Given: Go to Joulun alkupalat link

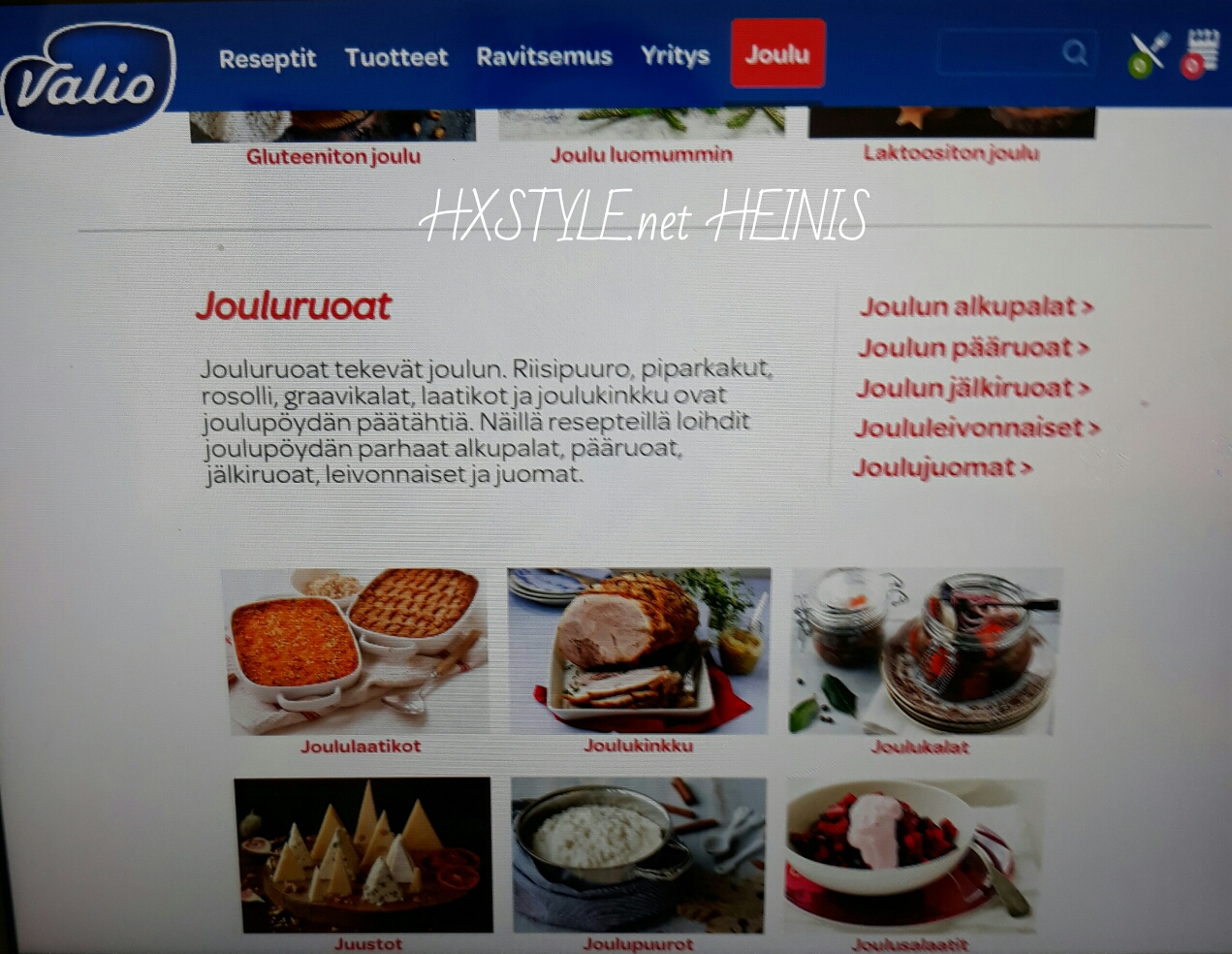Looking at the screenshot, I should pos(976,306).
